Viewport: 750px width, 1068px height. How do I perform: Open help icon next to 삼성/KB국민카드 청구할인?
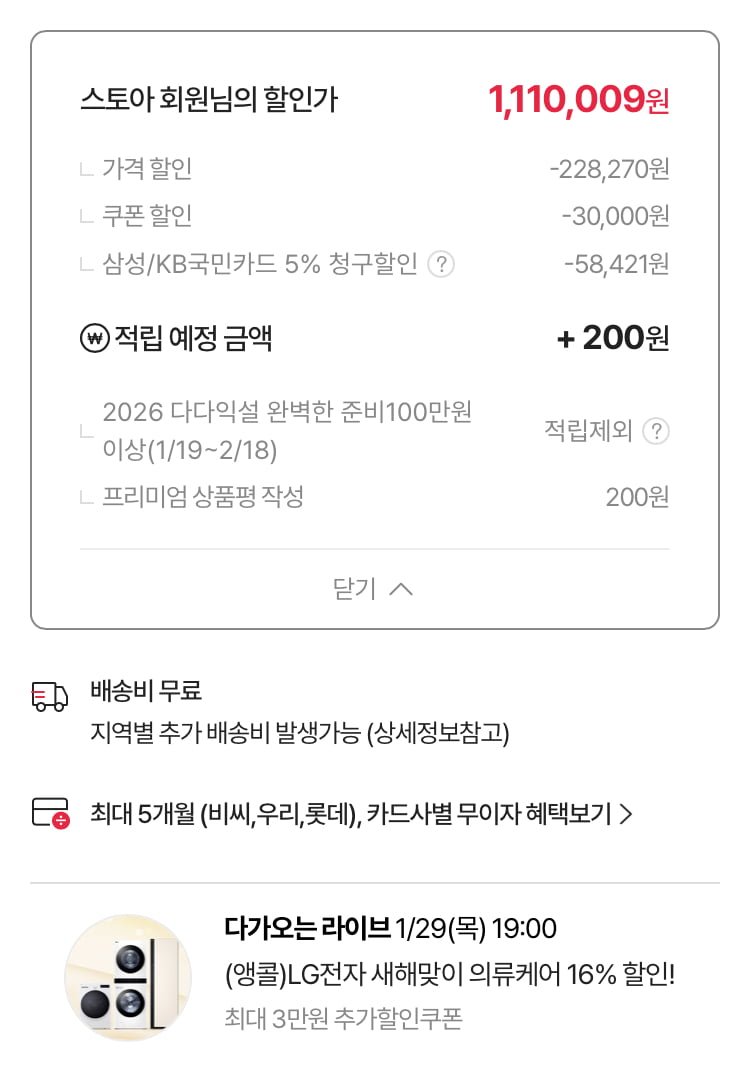441,265
